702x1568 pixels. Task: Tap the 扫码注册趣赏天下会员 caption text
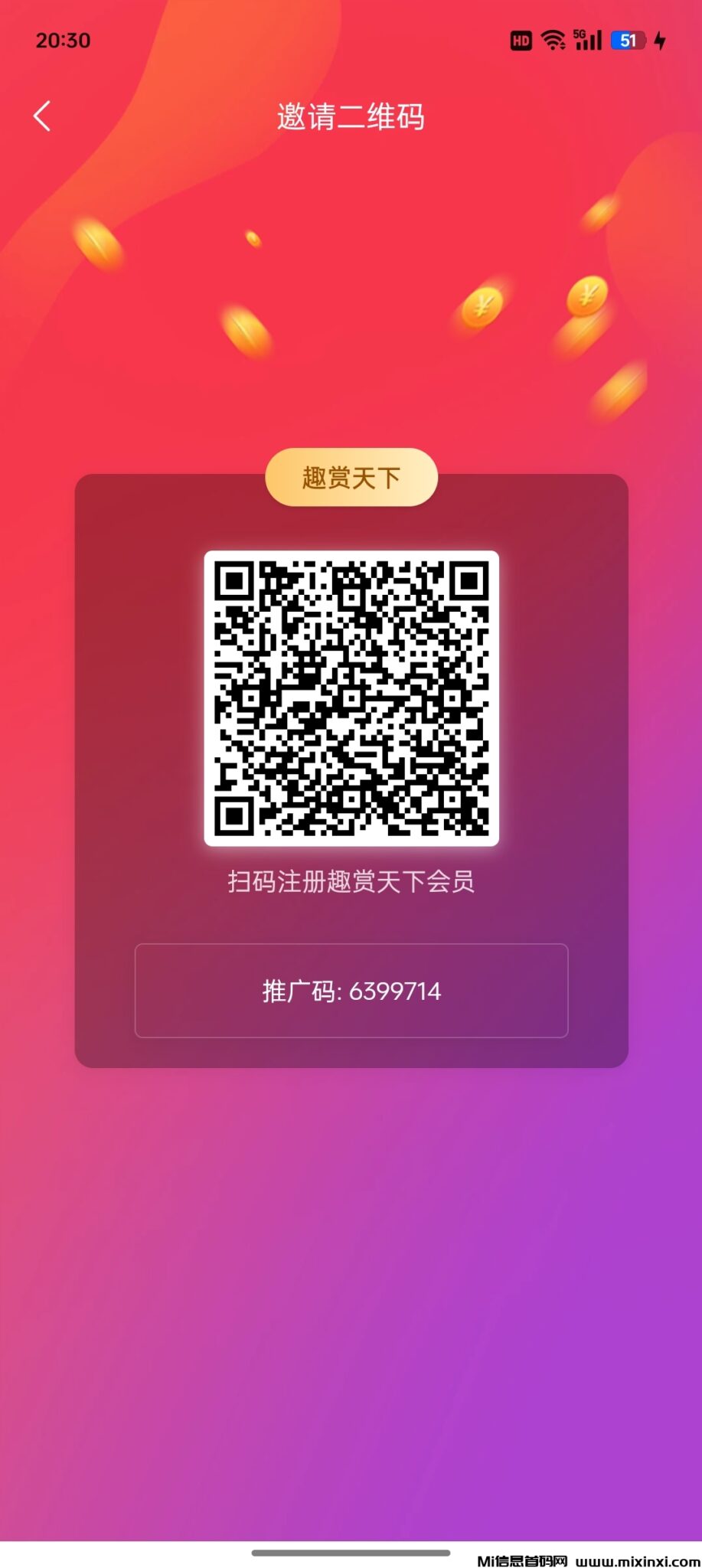click(351, 882)
